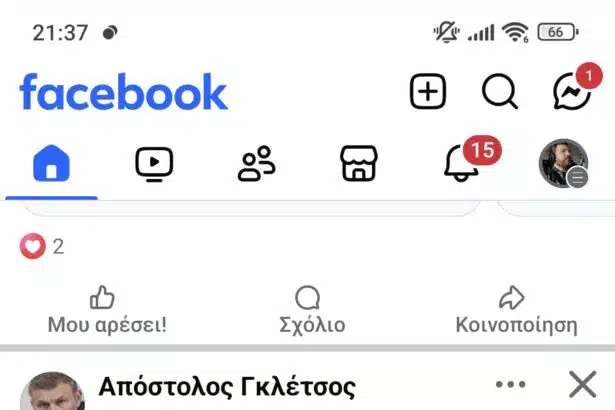
Task: Like the post with Μου αρέσει!
Action: pyautogui.click(x=106, y=310)
